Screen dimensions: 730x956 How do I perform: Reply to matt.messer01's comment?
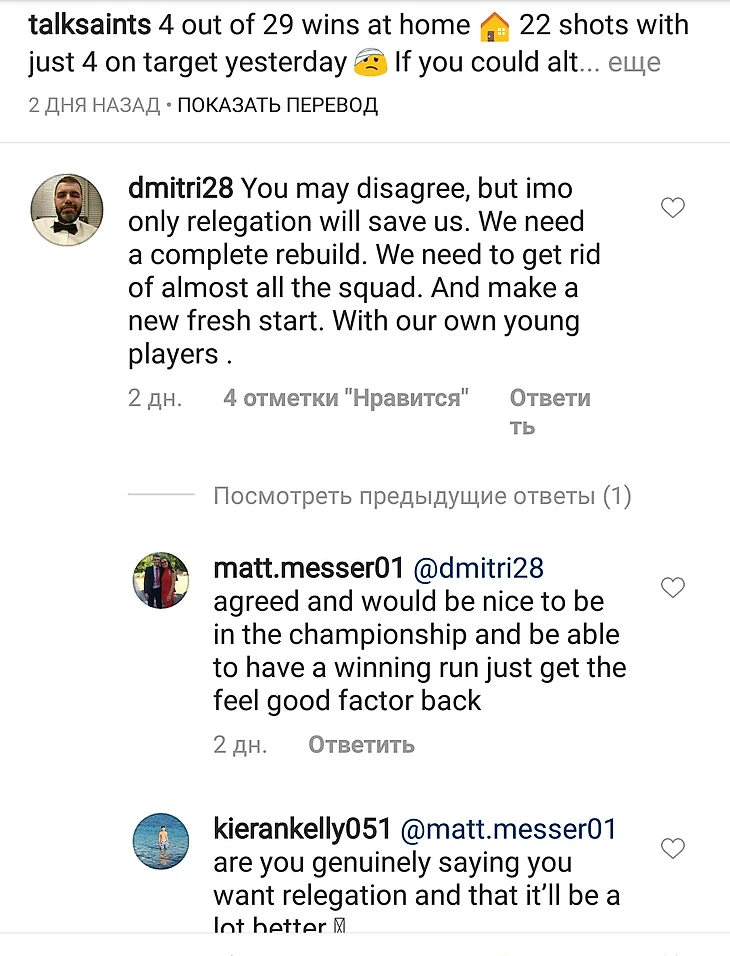point(361,745)
